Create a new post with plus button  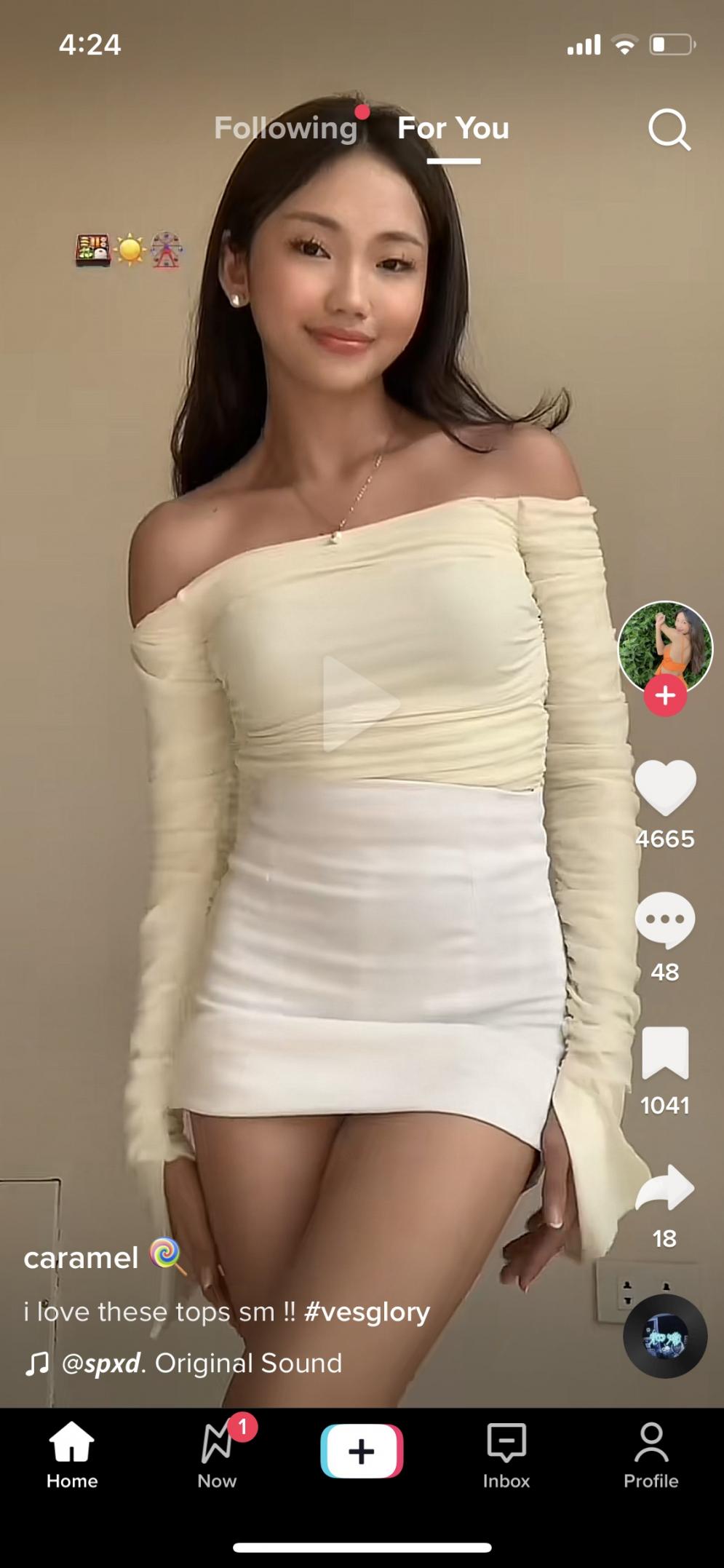(362, 1451)
